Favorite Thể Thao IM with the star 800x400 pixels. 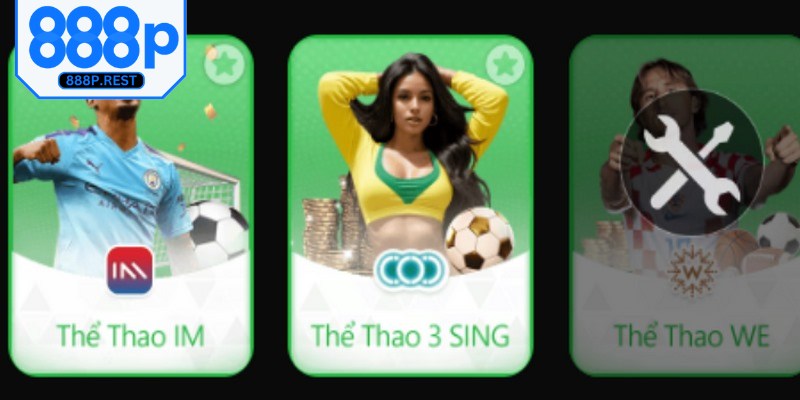pyautogui.click(x=225, y=66)
